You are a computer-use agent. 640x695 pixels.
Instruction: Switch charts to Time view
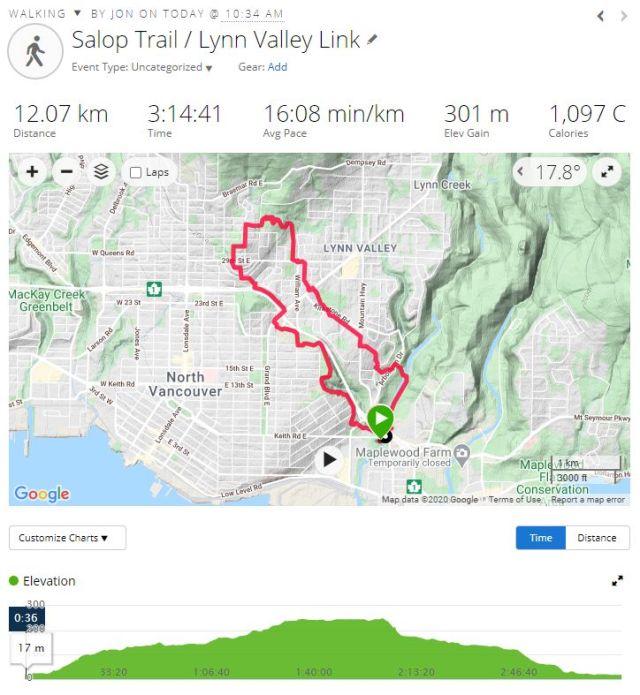click(540, 538)
